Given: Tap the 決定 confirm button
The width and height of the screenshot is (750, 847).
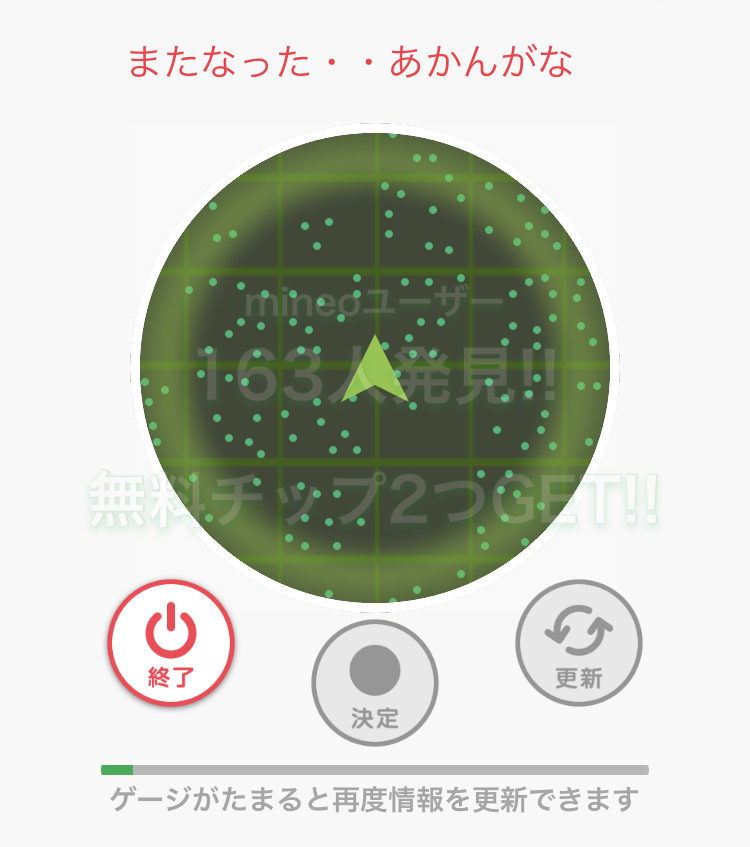Looking at the screenshot, I should pyautogui.click(x=375, y=683).
